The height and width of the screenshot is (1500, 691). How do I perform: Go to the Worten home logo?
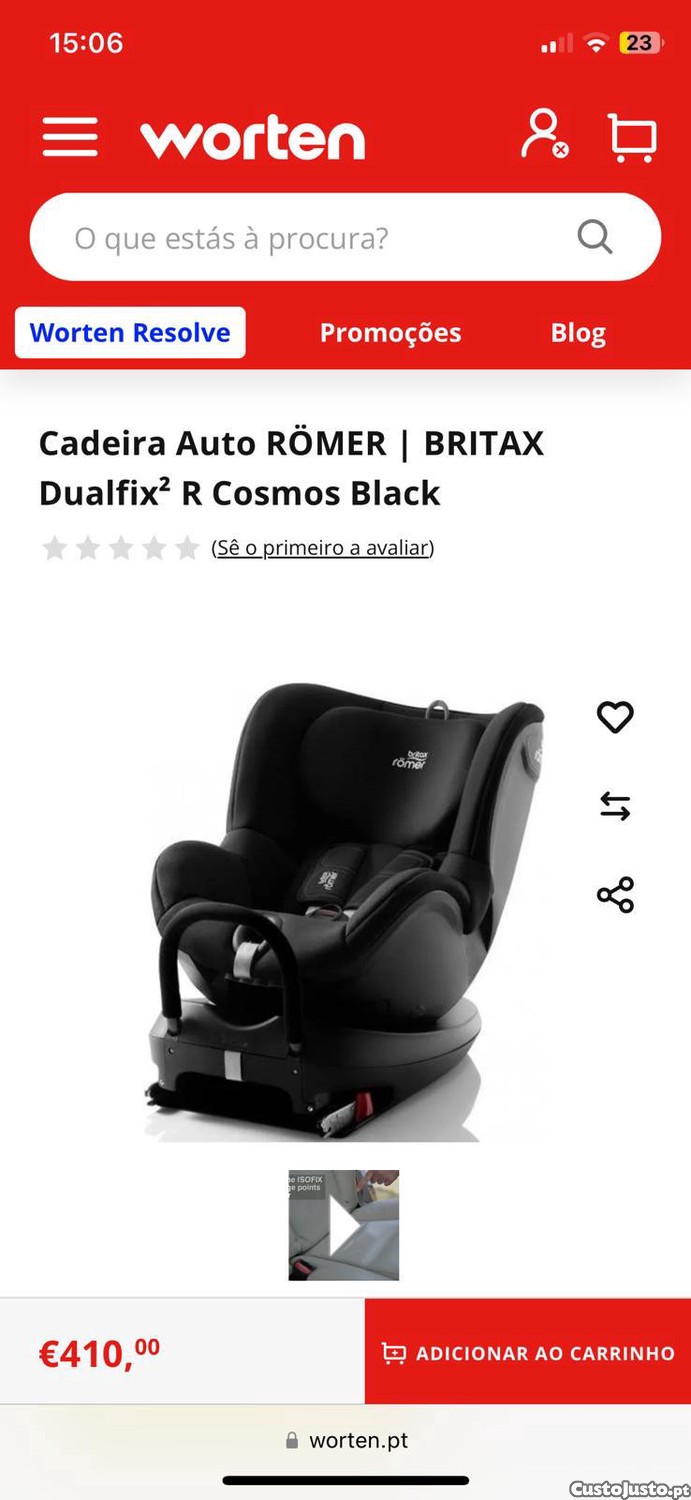(252, 138)
